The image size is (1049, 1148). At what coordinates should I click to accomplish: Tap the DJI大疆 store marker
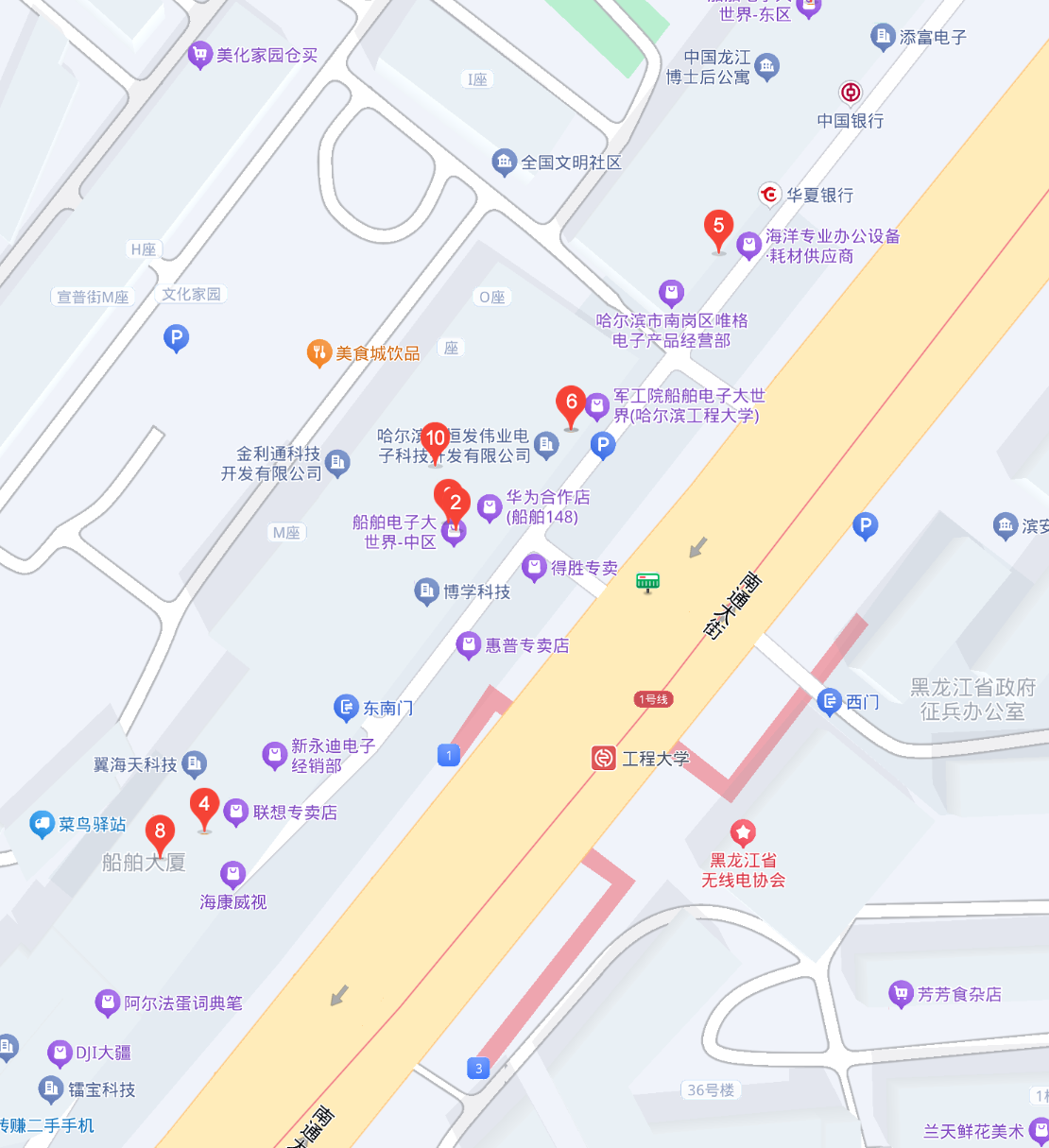60,1053
